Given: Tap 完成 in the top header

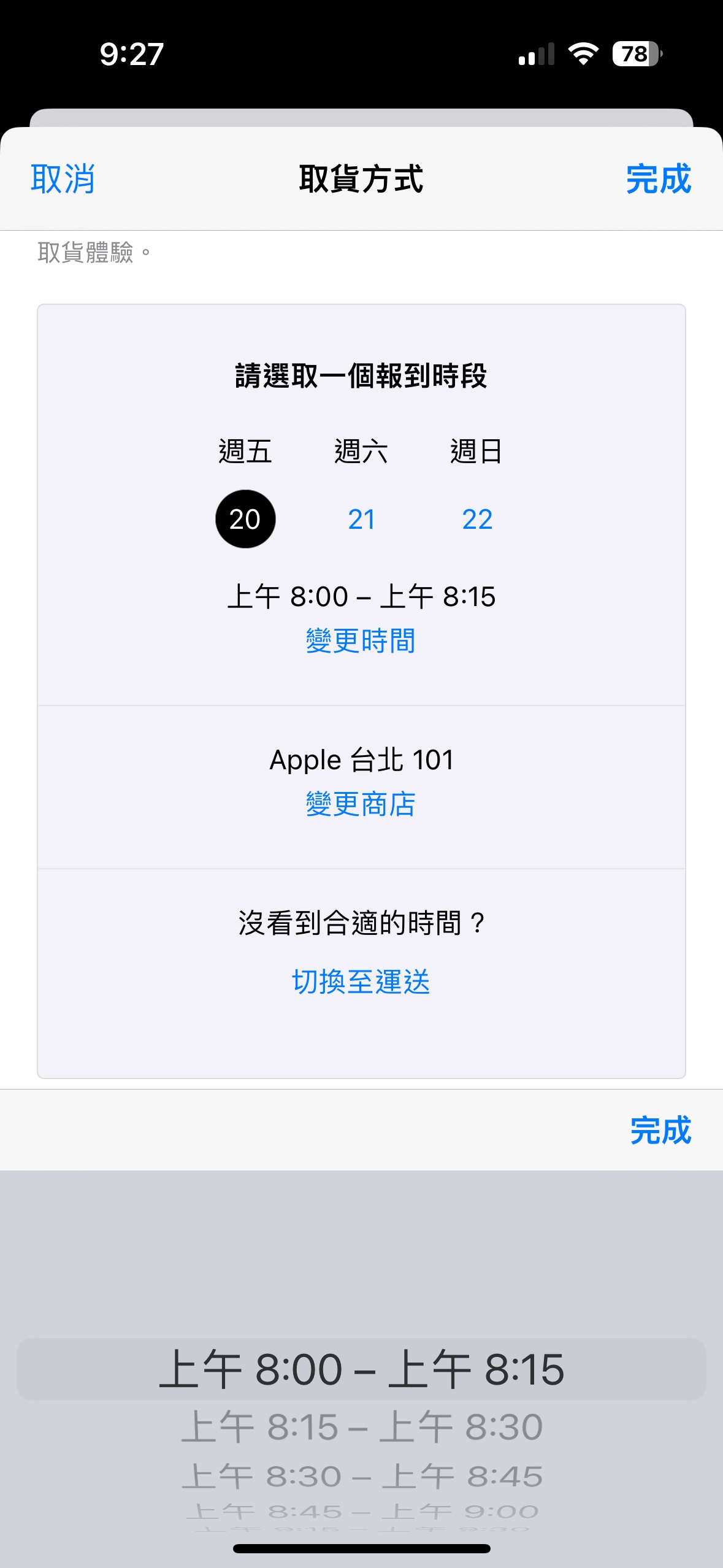Looking at the screenshot, I should coord(659,179).
